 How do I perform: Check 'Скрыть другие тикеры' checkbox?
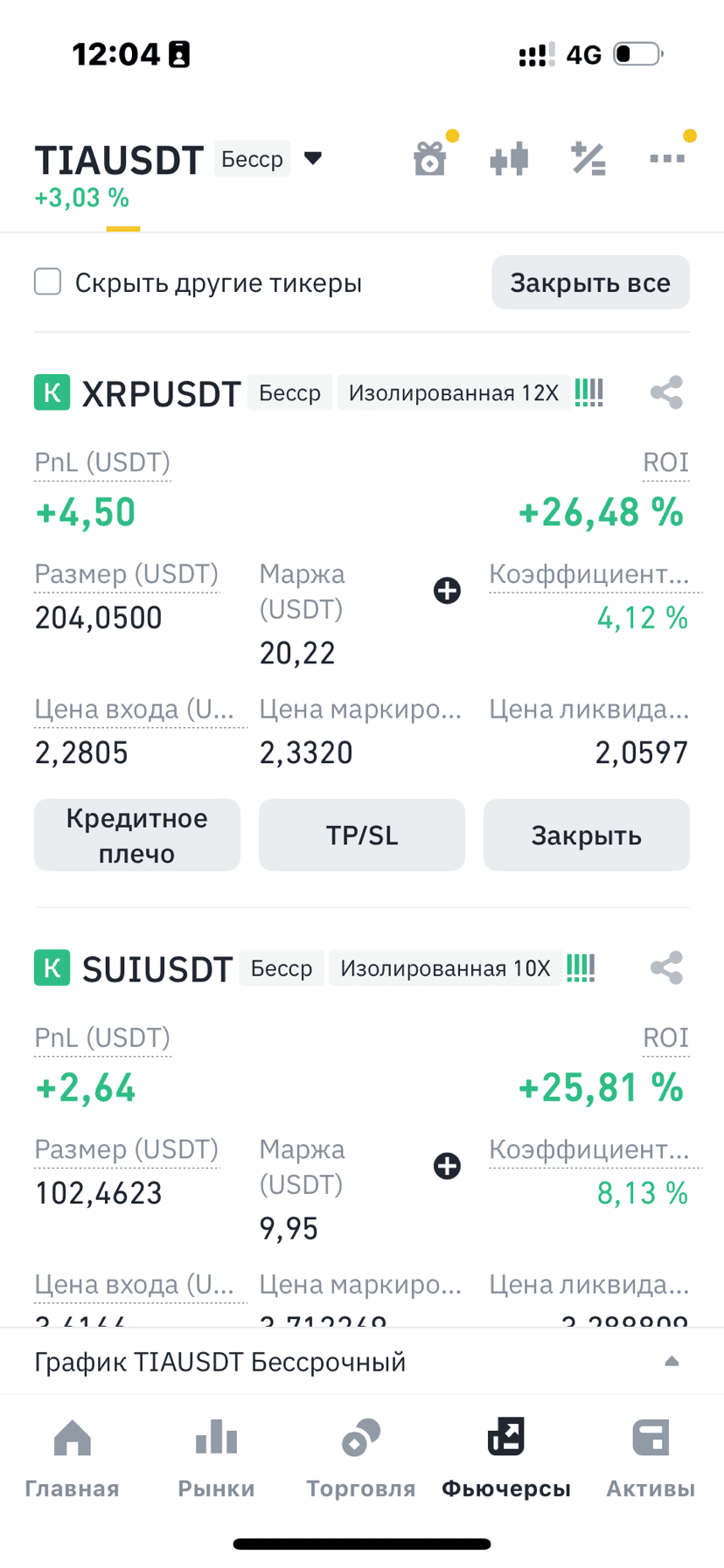(47, 281)
